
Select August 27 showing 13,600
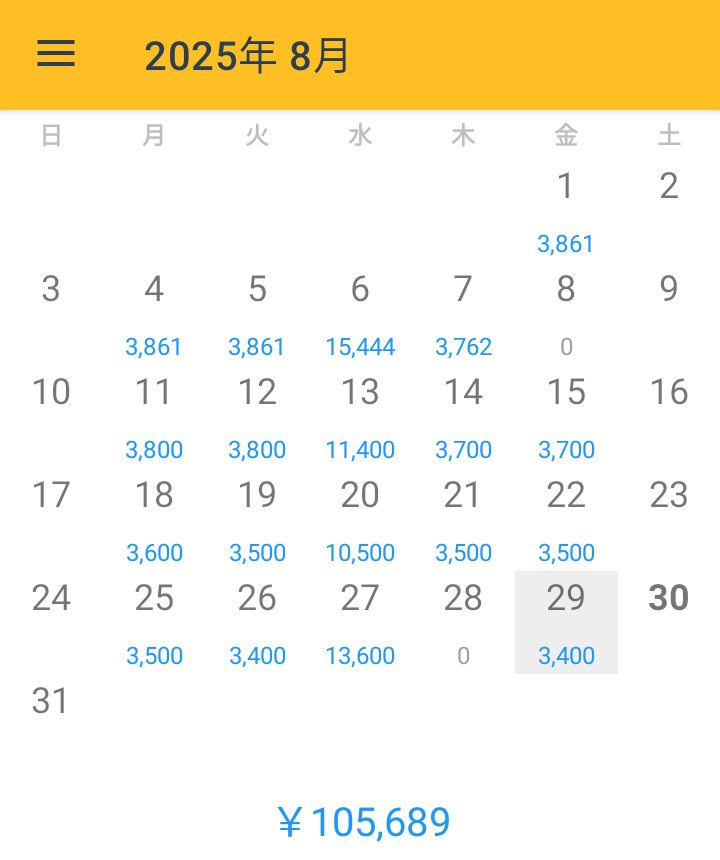[x=360, y=622]
